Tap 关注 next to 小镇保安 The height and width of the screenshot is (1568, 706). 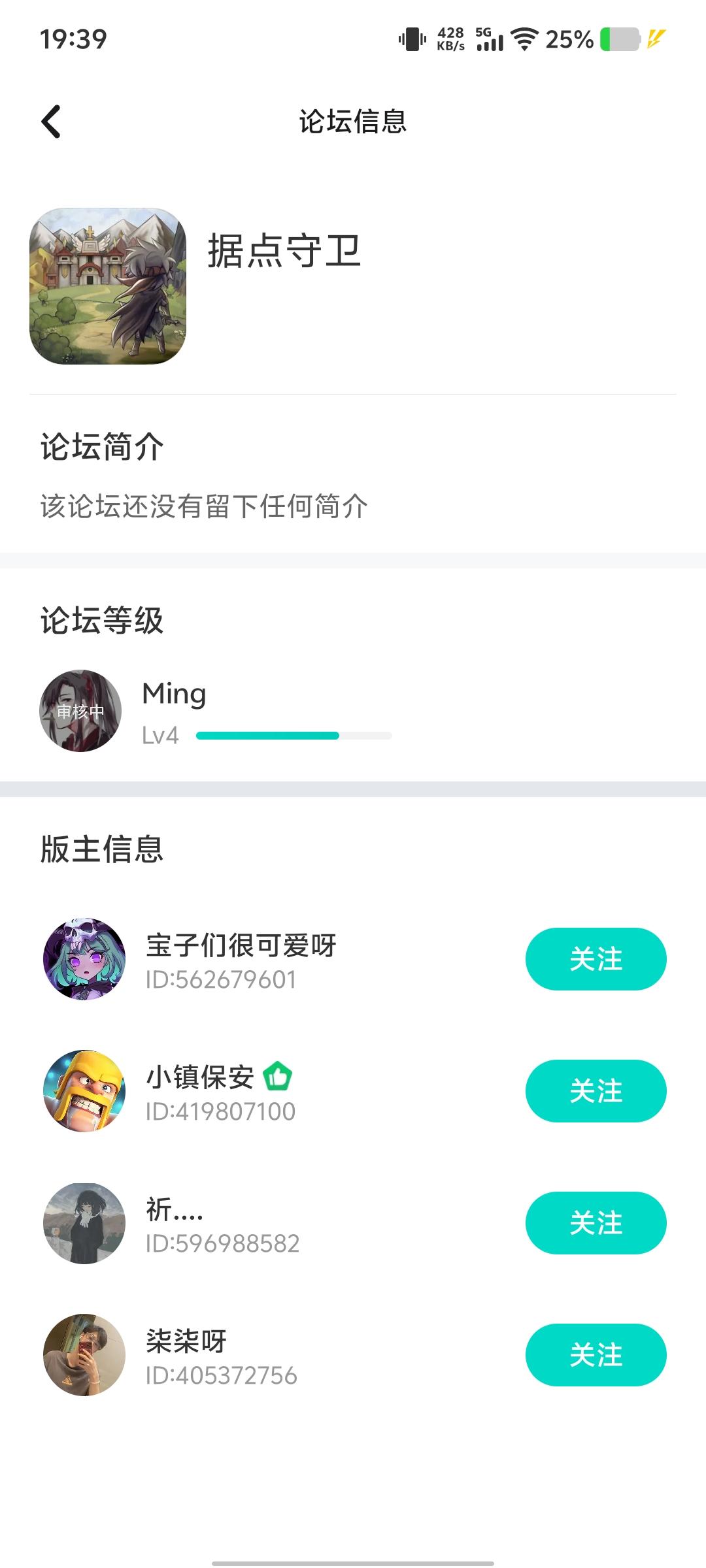pos(596,1091)
